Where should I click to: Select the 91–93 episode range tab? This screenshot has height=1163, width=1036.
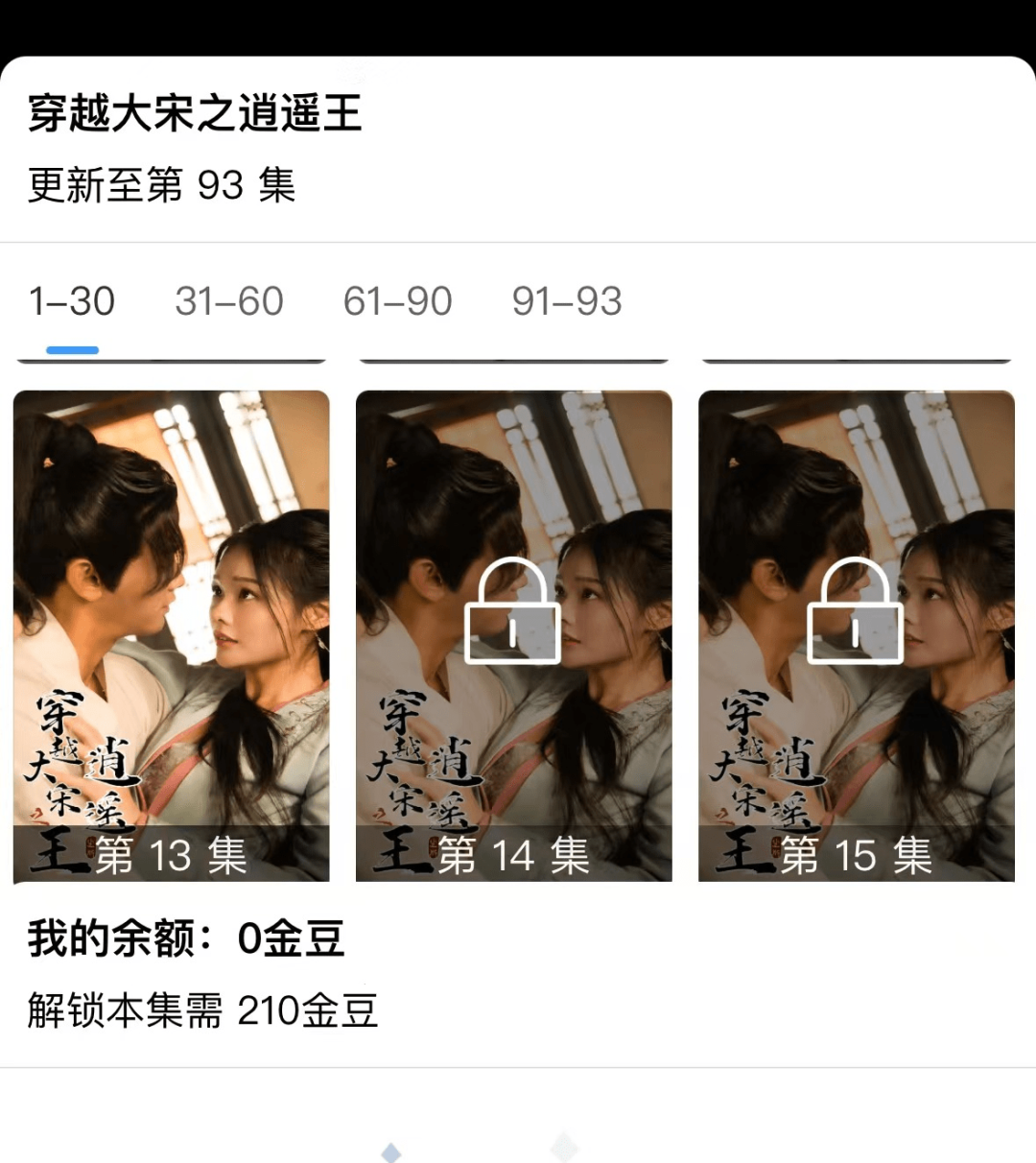[x=567, y=302]
